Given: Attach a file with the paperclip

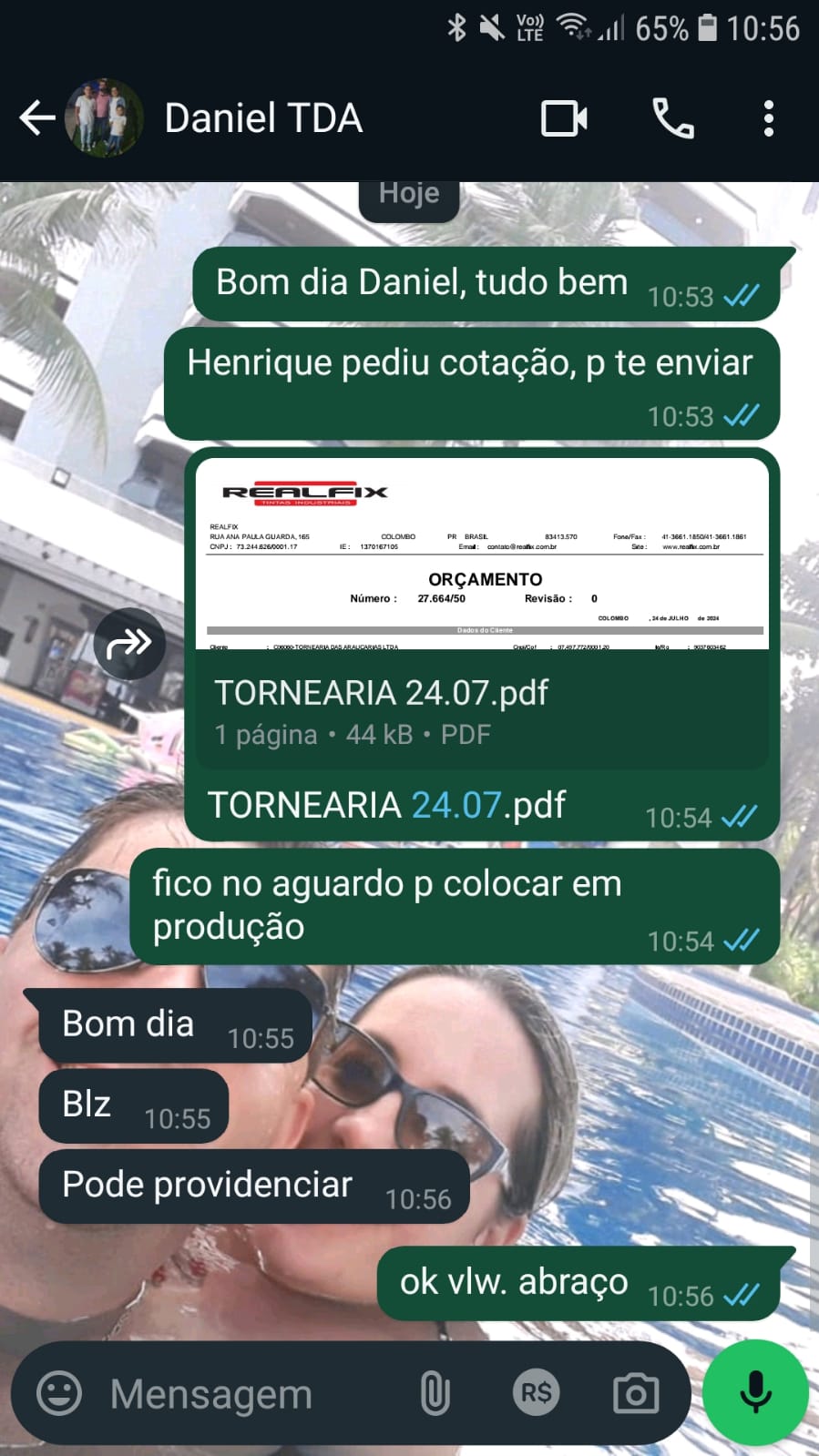Looking at the screenshot, I should click(435, 1393).
